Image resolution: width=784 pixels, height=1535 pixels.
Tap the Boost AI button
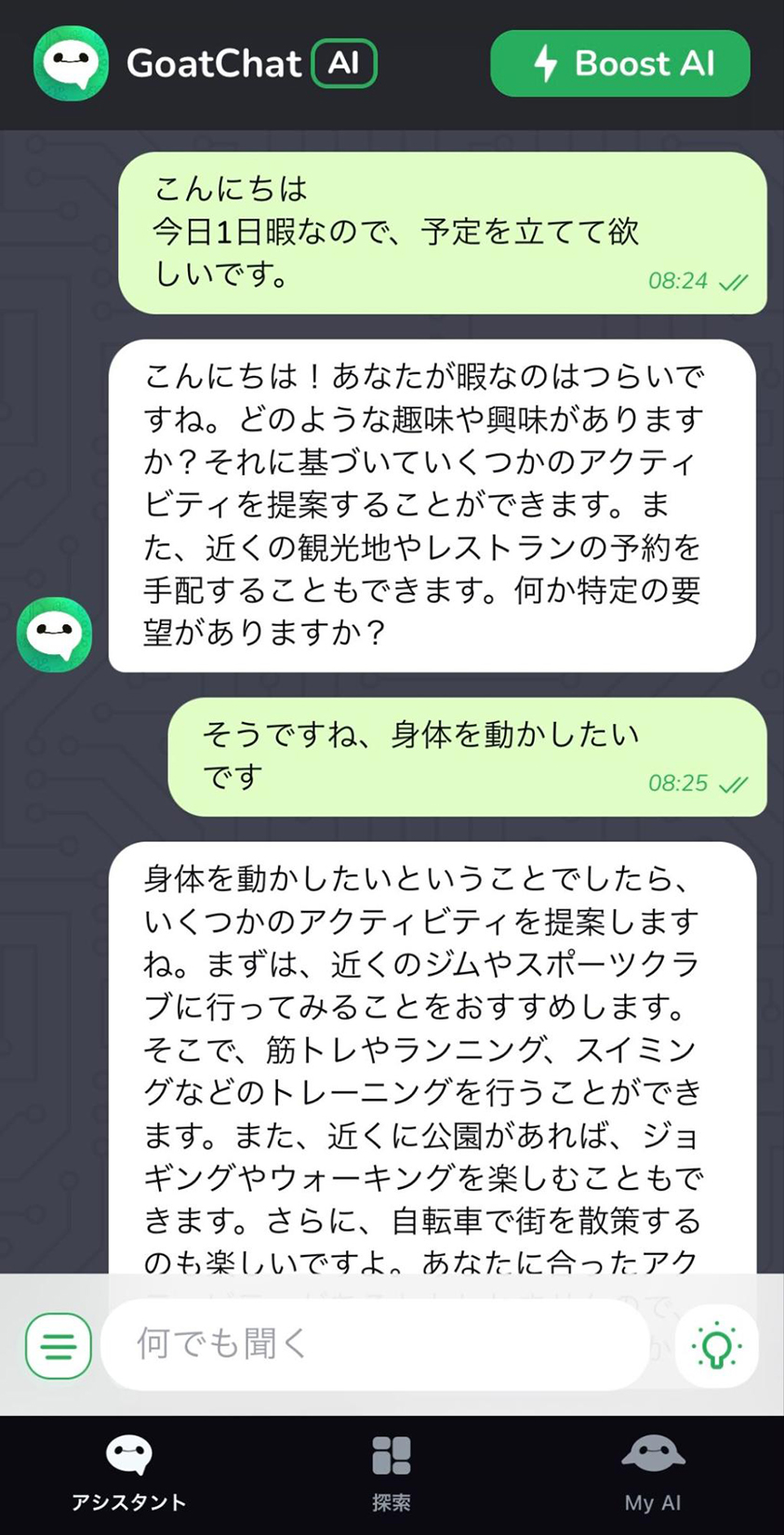coord(619,63)
